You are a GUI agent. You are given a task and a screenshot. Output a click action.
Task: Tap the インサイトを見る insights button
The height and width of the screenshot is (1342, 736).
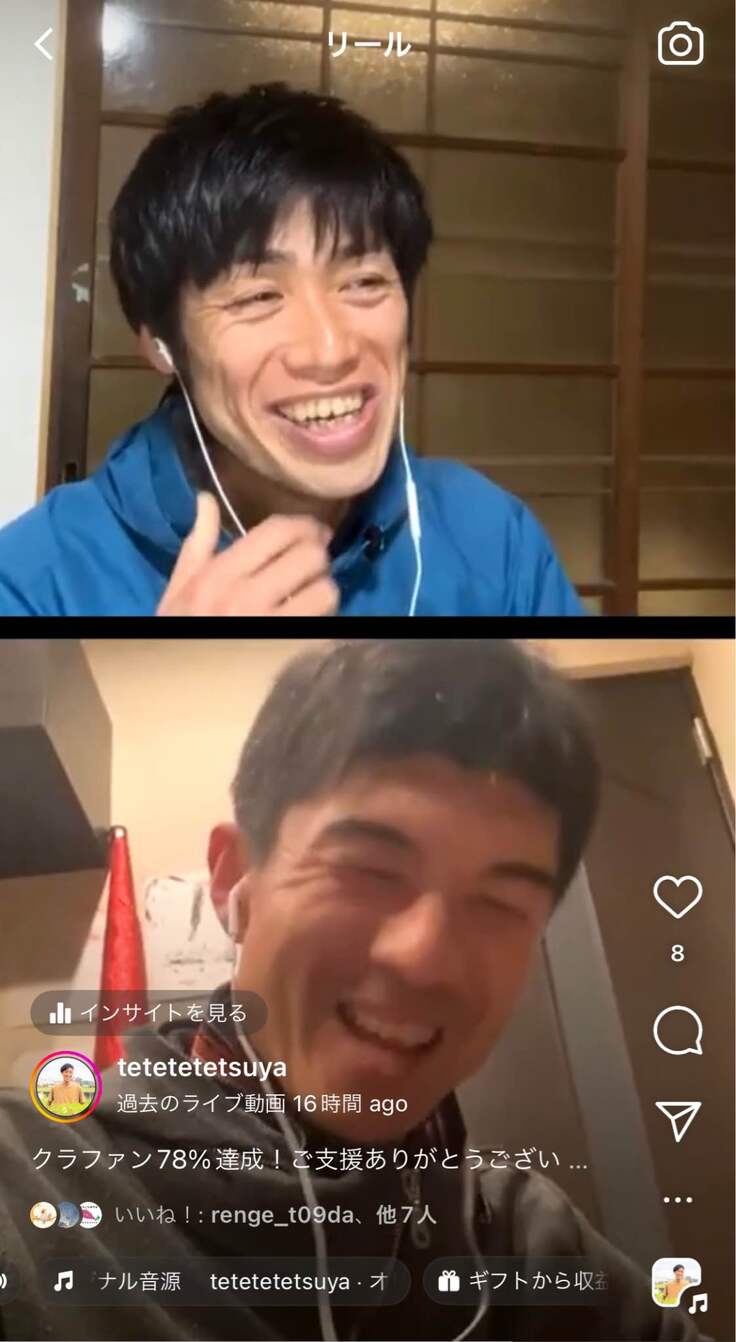148,1012
